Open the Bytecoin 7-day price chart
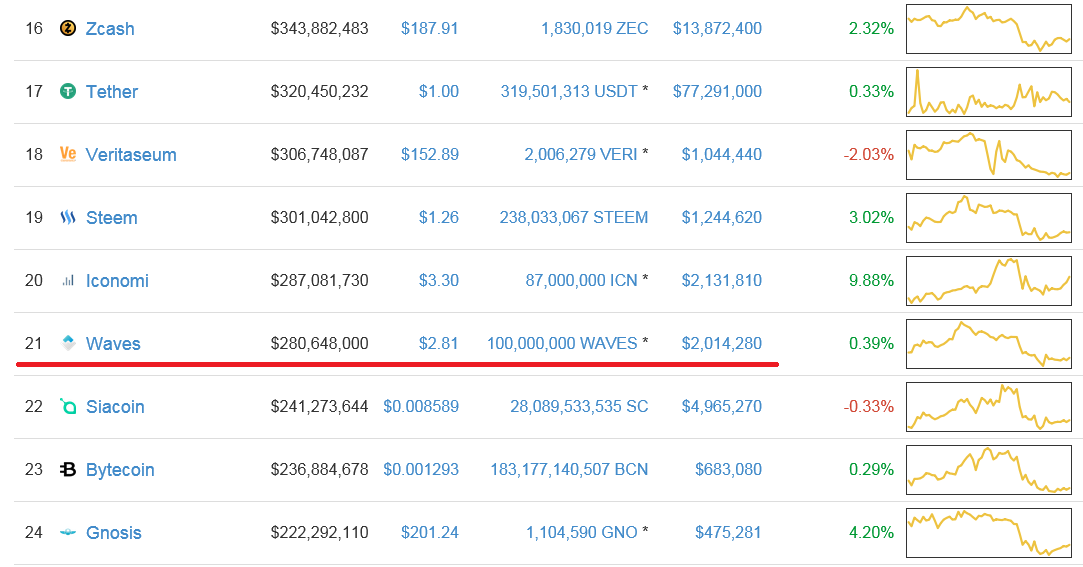This screenshot has width=1083, height=567. coord(988,470)
